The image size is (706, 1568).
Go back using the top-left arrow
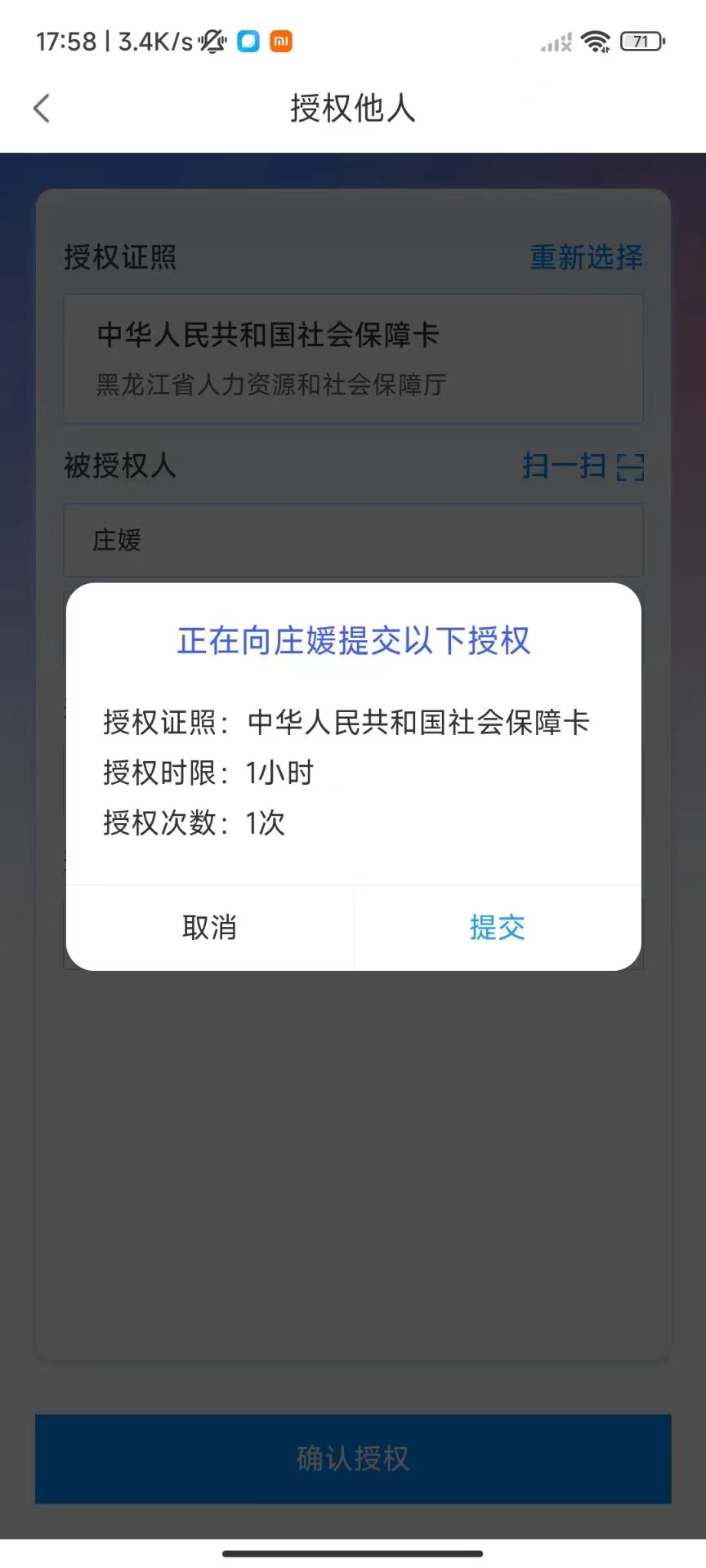coord(42,109)
